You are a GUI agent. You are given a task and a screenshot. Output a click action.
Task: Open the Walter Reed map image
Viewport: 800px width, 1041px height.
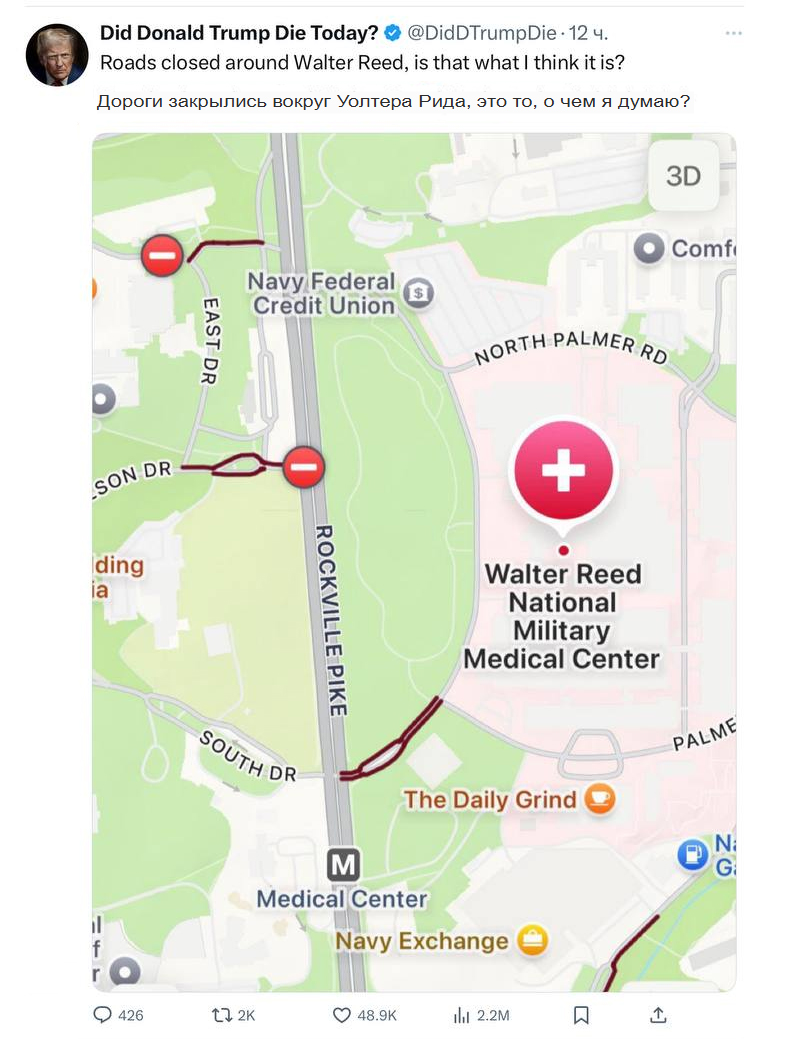414,560
